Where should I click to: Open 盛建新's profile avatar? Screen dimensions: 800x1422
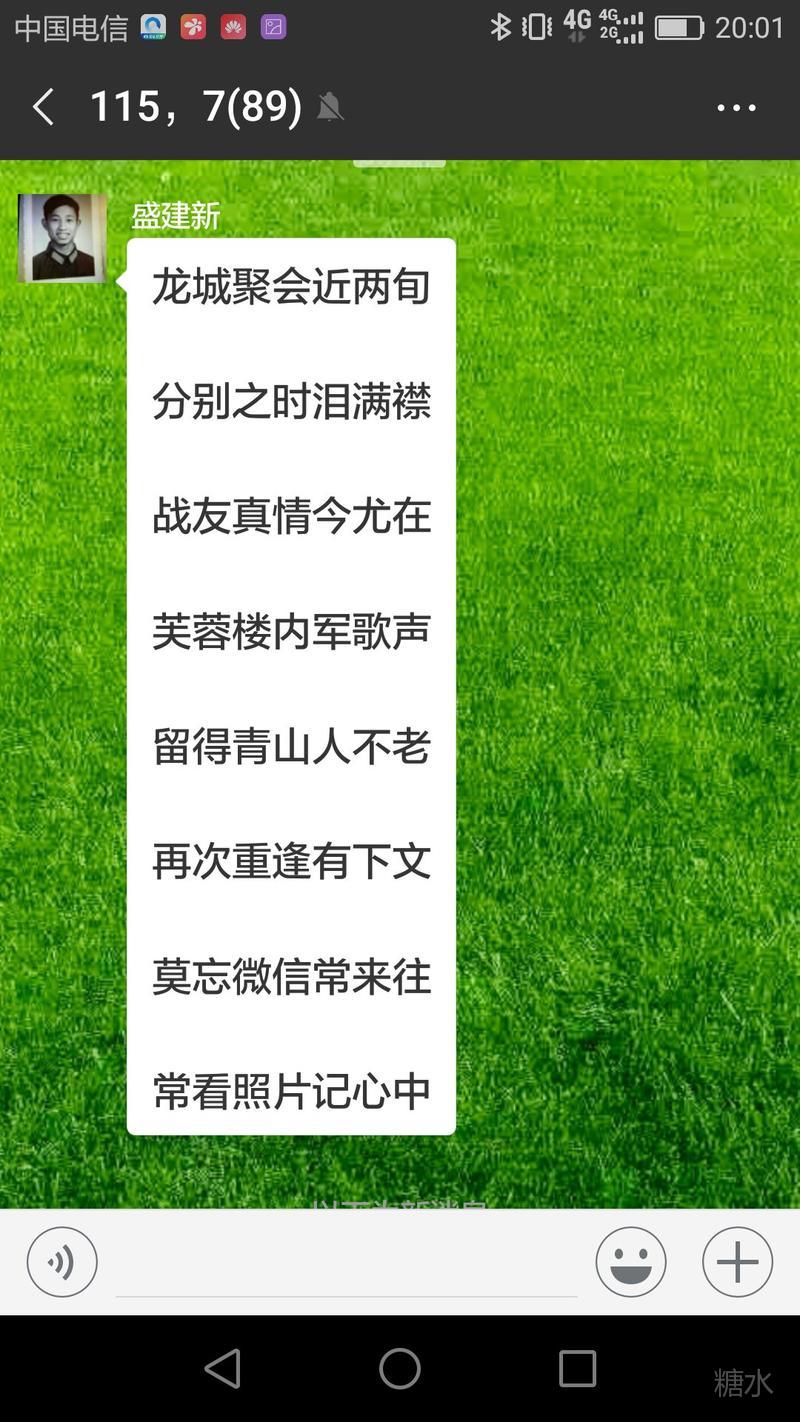tap(62, 238)
